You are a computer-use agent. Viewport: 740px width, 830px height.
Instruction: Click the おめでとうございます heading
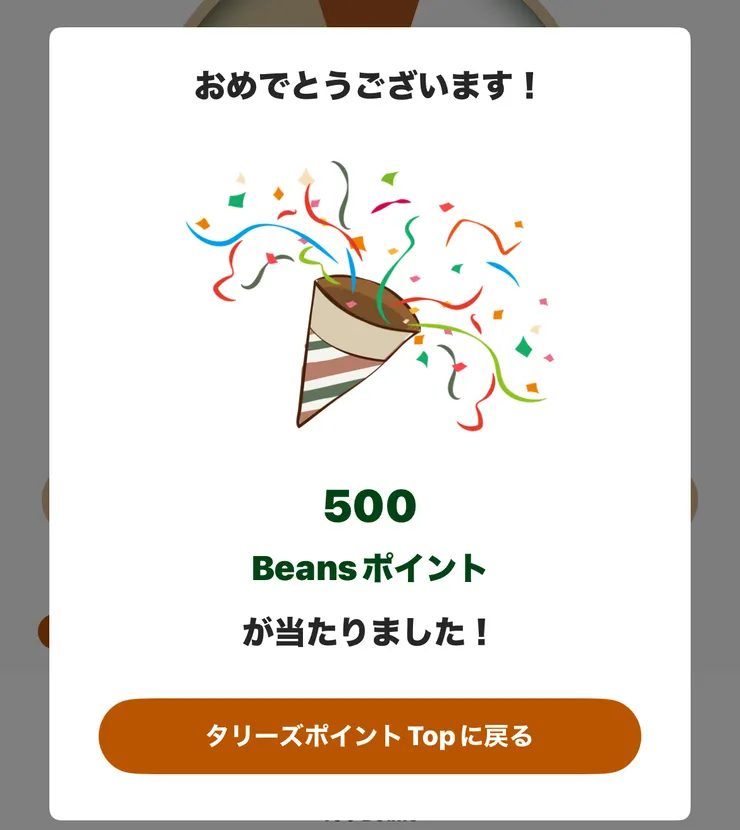370,84
